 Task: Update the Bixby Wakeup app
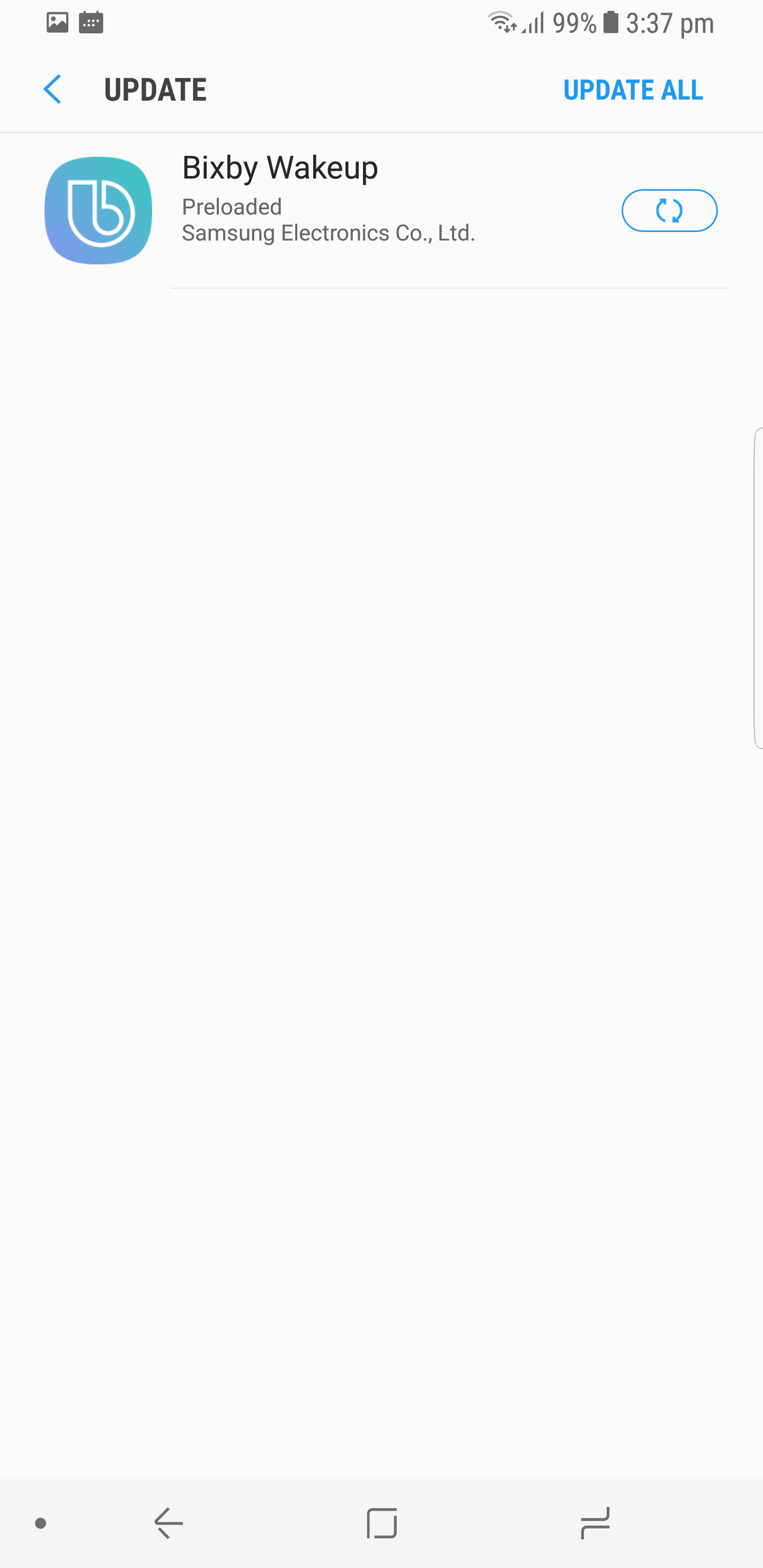669,211
